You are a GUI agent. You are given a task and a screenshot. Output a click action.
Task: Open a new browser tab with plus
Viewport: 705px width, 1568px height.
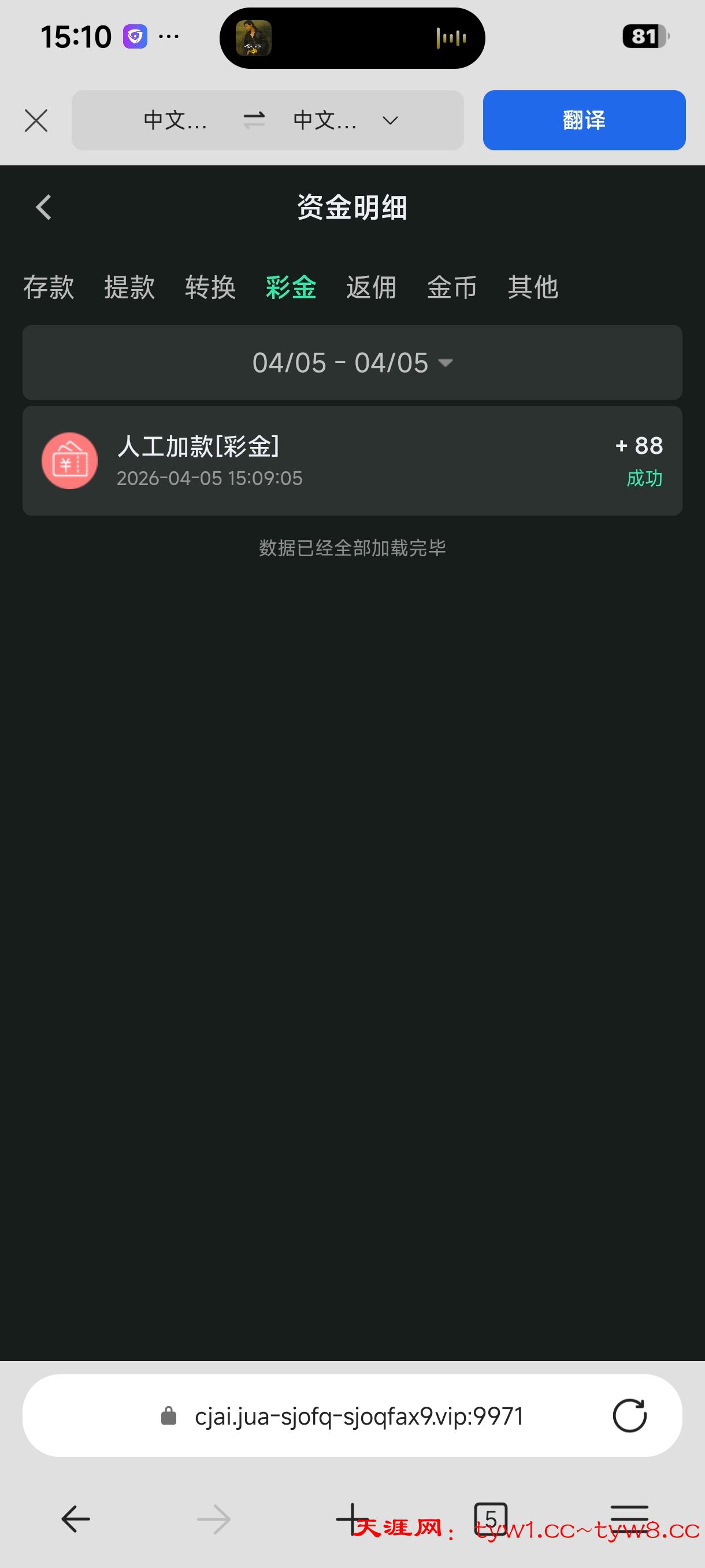(351, 1519)
